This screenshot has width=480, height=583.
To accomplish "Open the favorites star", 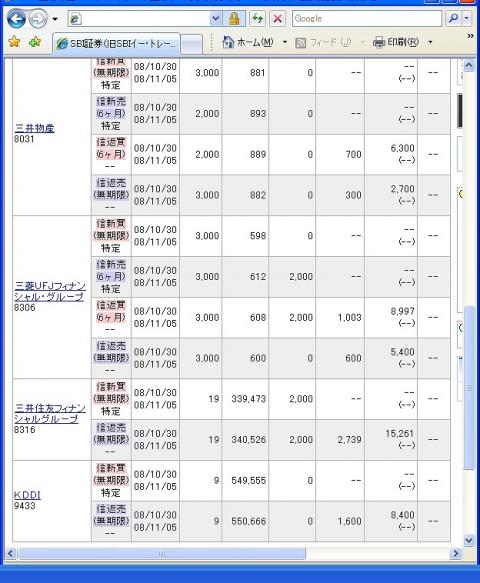I will 14,42.
